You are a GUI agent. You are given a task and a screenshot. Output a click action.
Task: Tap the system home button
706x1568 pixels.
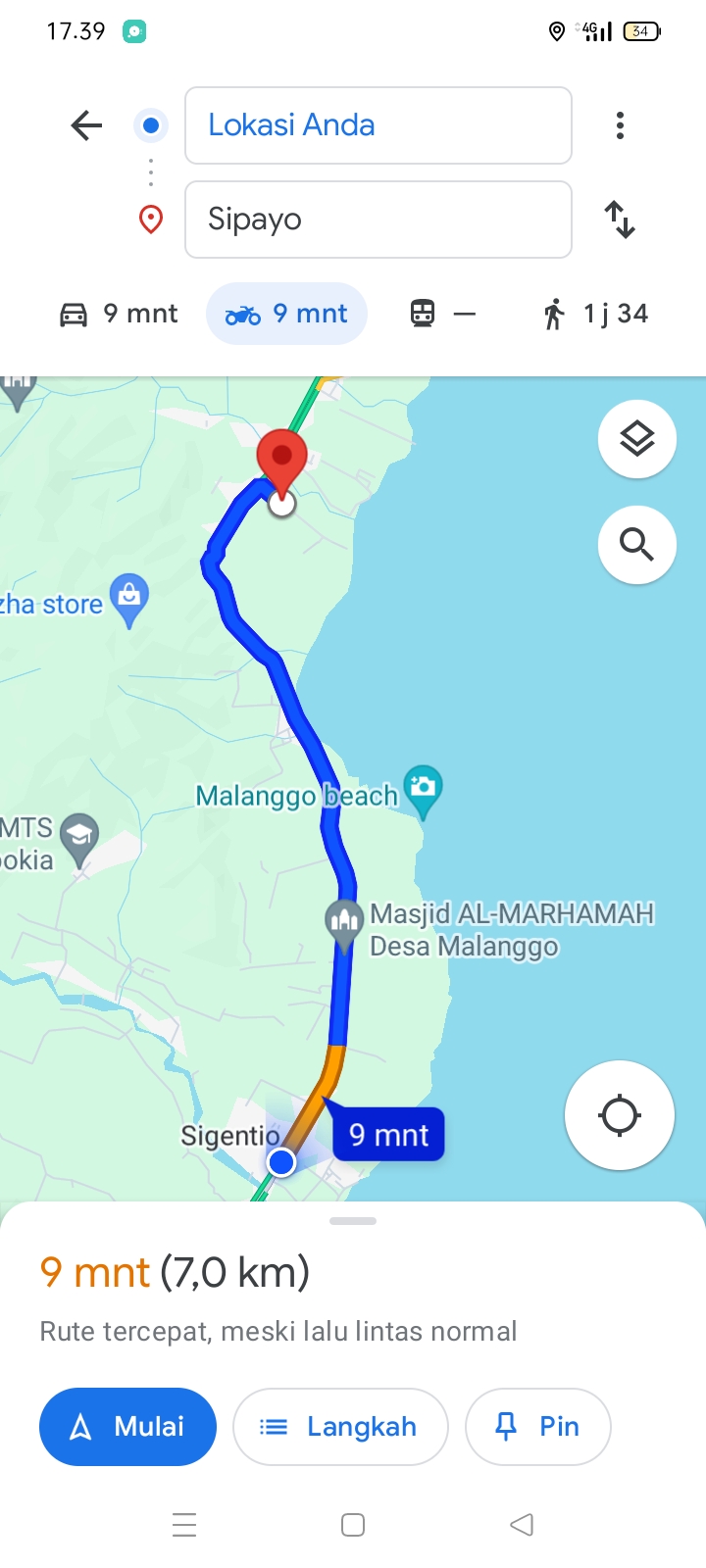tap(353, 1525)
